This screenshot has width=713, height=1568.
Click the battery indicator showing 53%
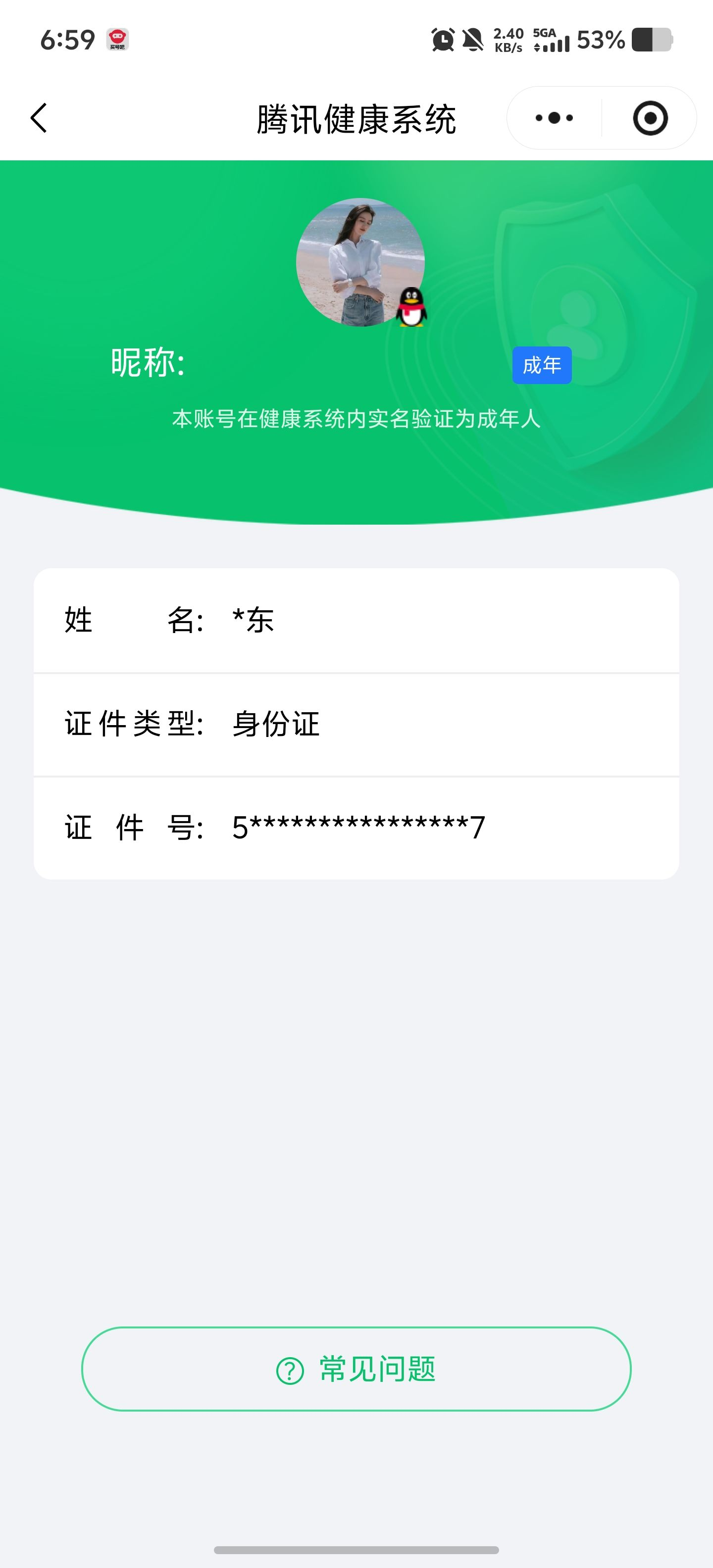coord(649,40)
